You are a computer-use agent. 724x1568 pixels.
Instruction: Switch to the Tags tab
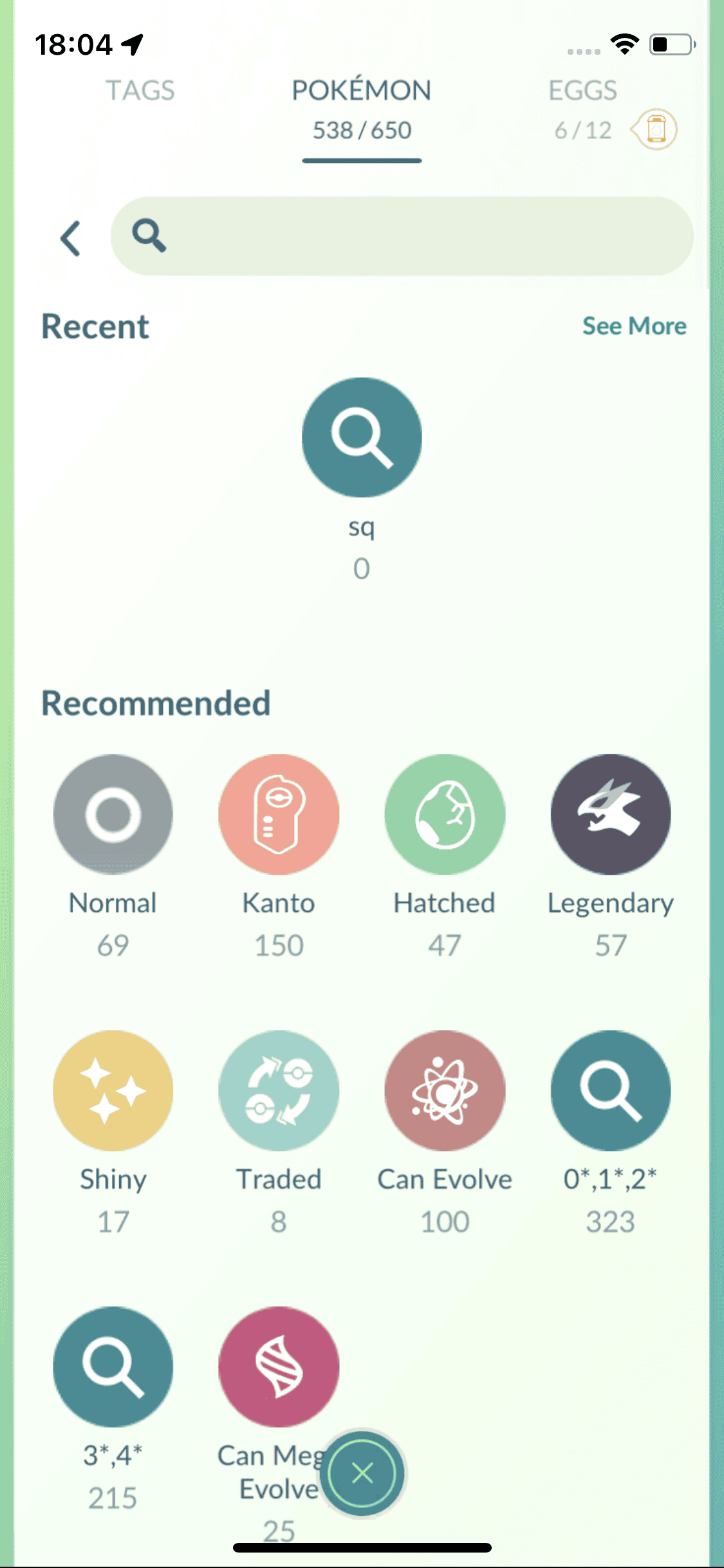[x=140, y=91]
